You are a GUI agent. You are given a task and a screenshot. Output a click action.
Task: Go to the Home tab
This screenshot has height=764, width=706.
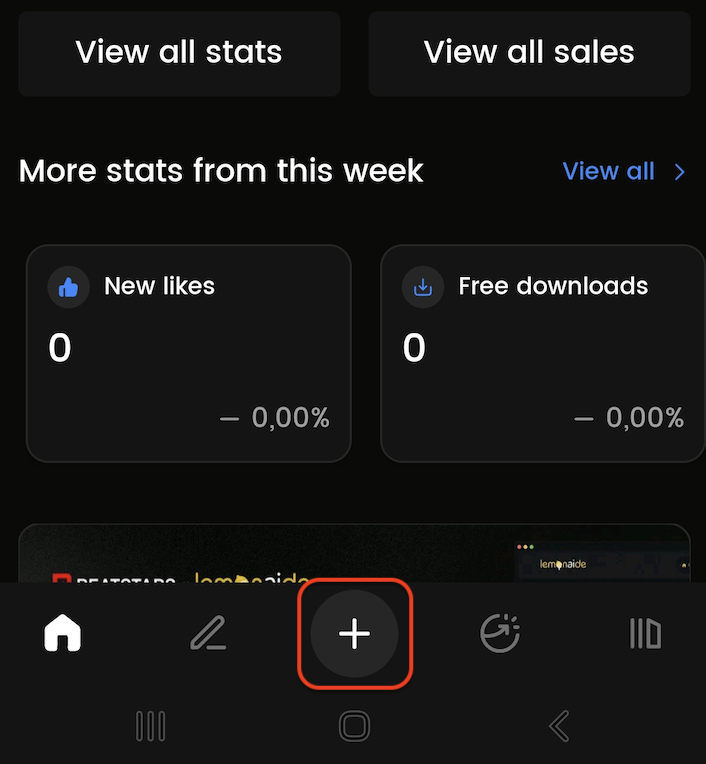pyautogui.click(x=63, y=633)
